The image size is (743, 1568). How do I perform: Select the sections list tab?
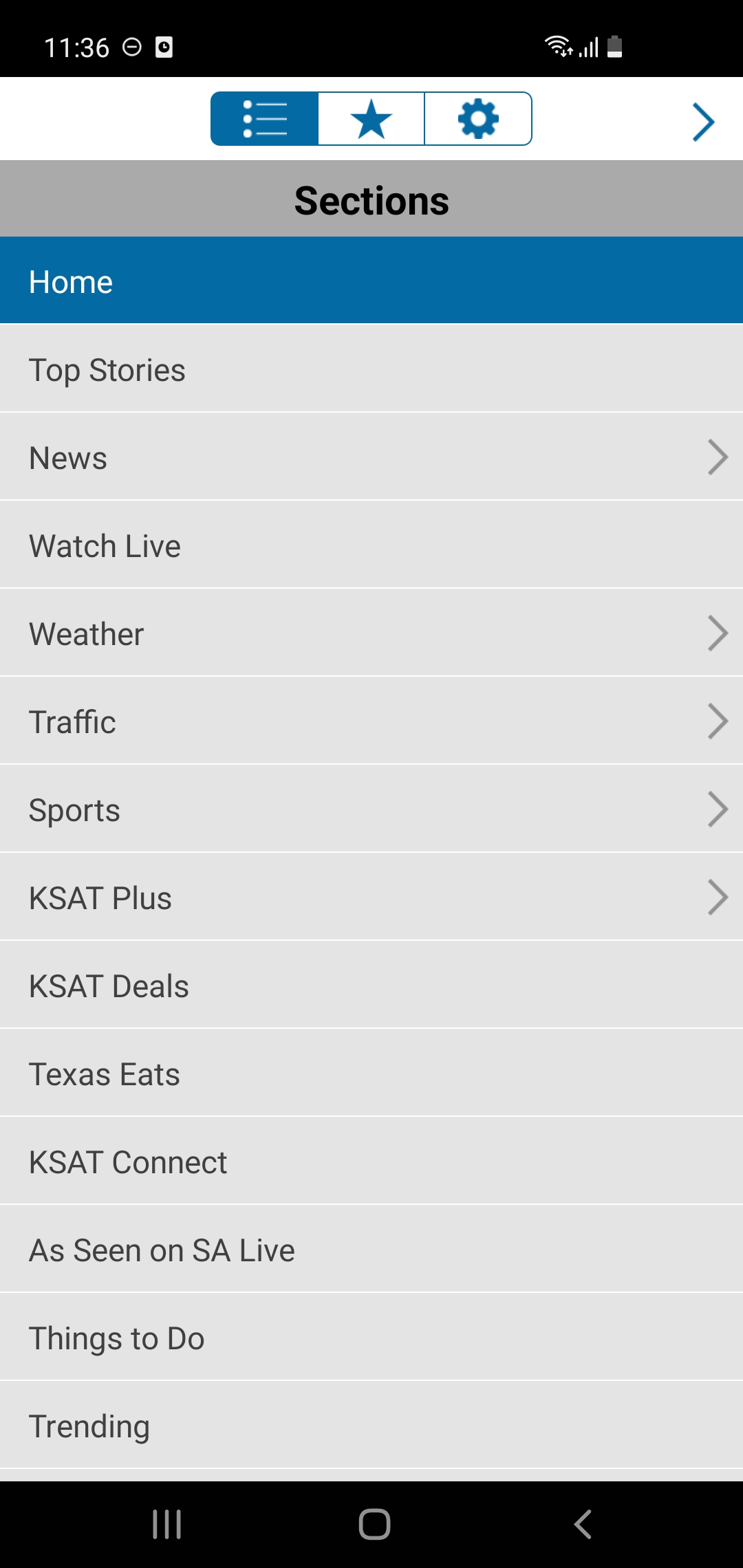click(x=265, y=119)
